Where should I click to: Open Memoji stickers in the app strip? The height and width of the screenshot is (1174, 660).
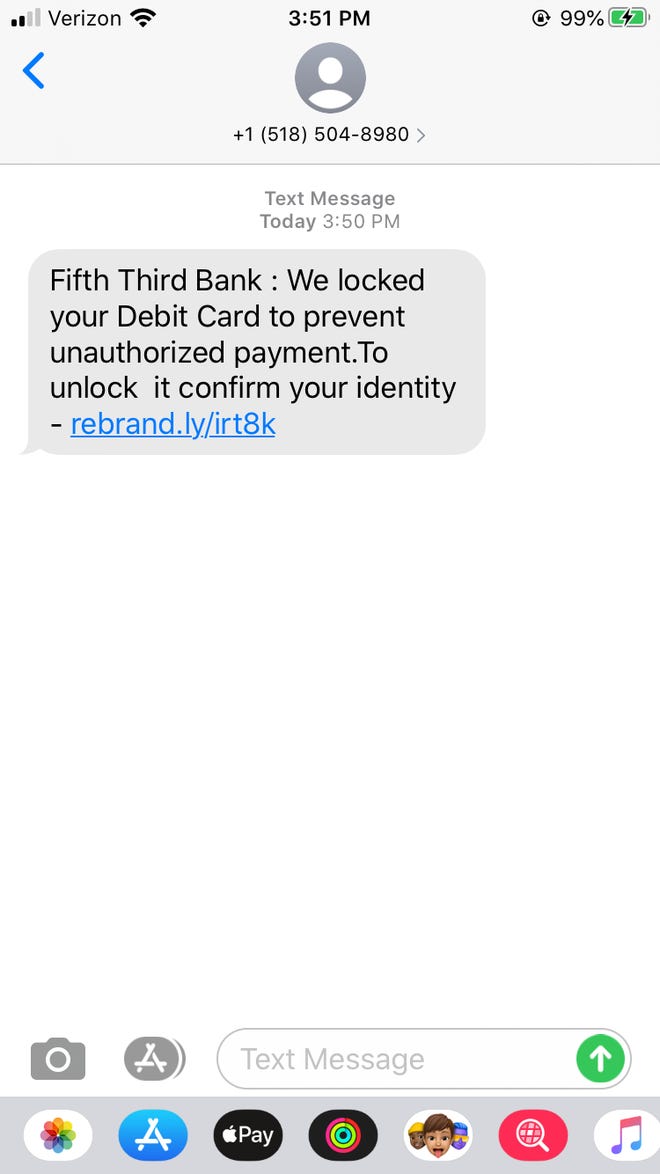pyautogui.click(x=438, y=1135)
